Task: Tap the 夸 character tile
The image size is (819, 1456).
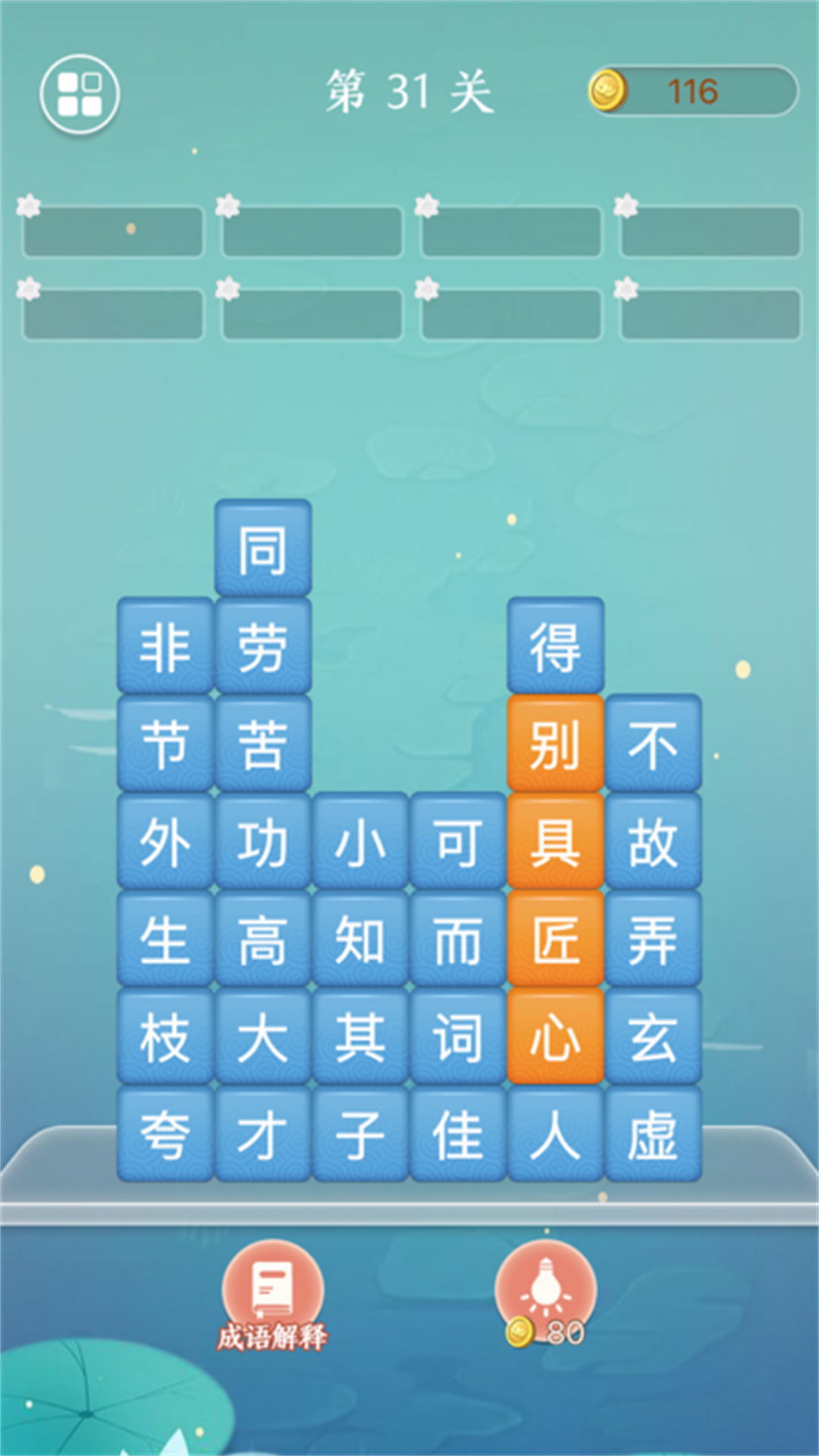Action: pyautogui.click(x=165, y=1134)
